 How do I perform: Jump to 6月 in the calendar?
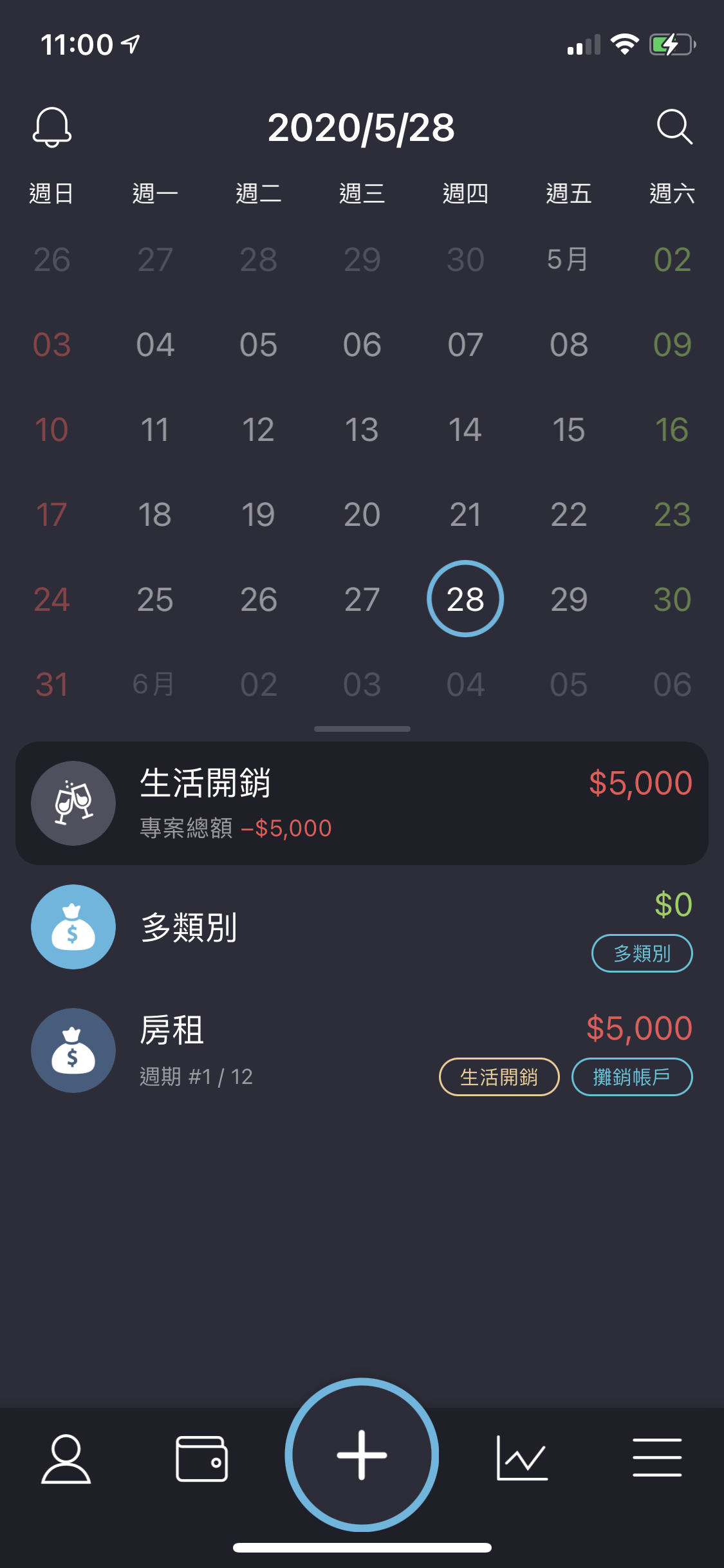click(x=154, y=685)
